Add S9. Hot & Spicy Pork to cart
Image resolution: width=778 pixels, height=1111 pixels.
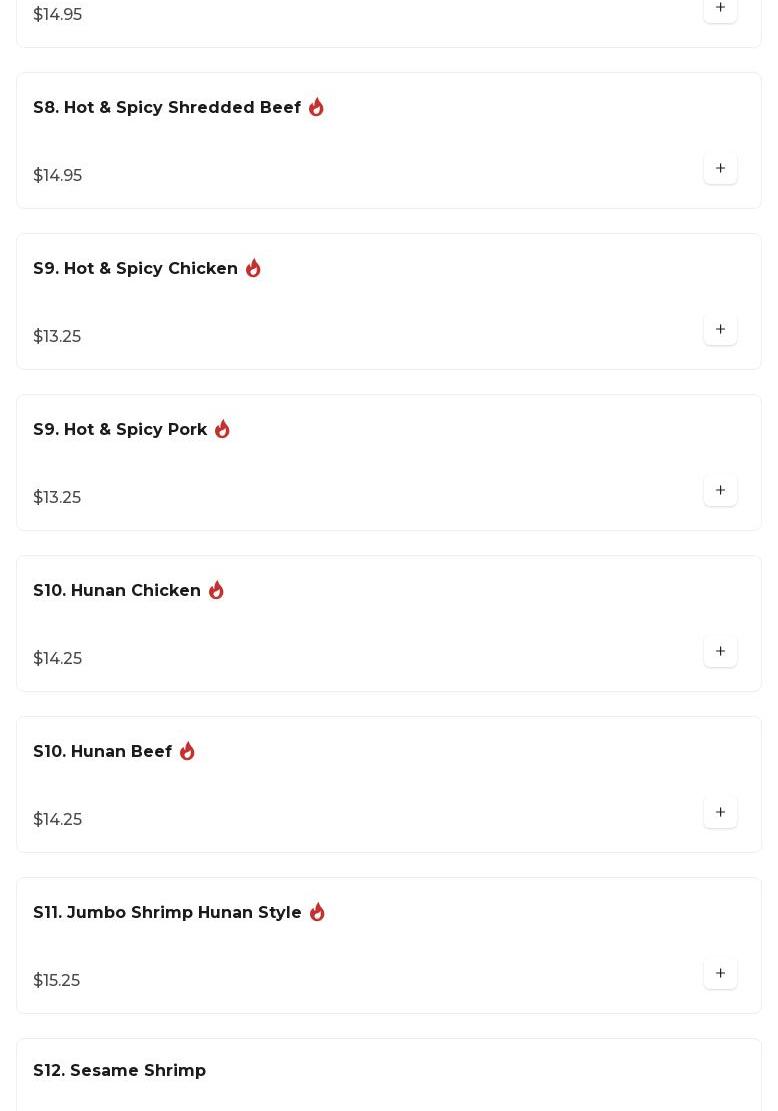coord(720,490)
